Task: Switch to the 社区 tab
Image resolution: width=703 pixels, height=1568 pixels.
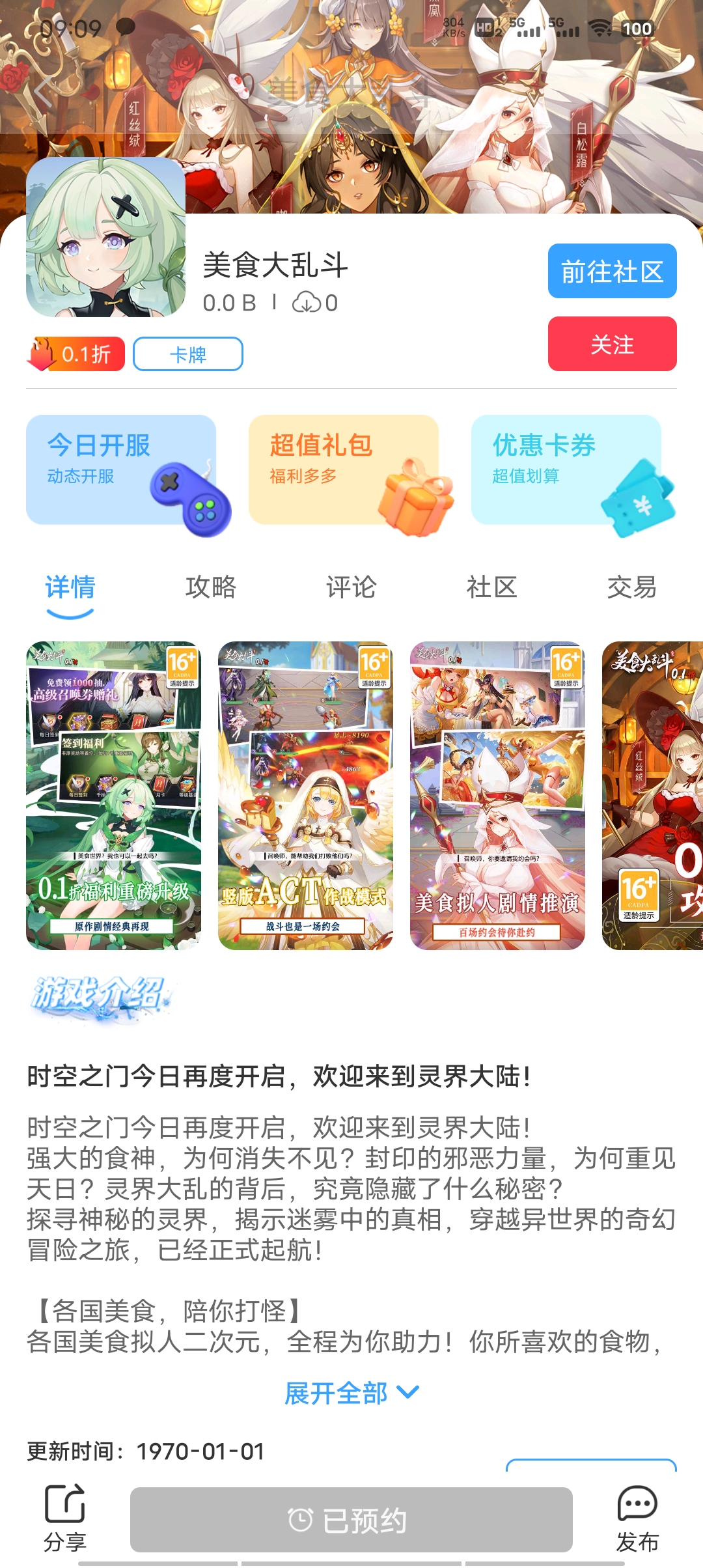Action: coord(491,587)
